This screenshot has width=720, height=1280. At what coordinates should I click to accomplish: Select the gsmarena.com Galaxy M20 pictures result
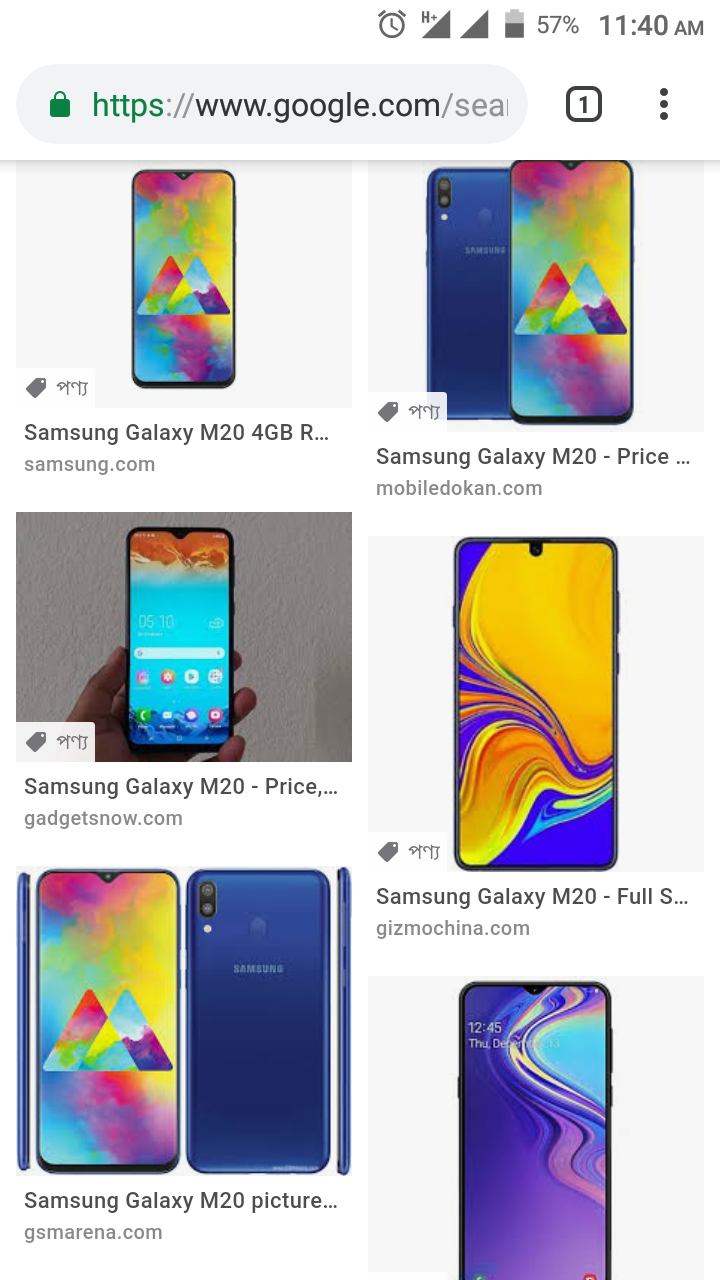184,1020
